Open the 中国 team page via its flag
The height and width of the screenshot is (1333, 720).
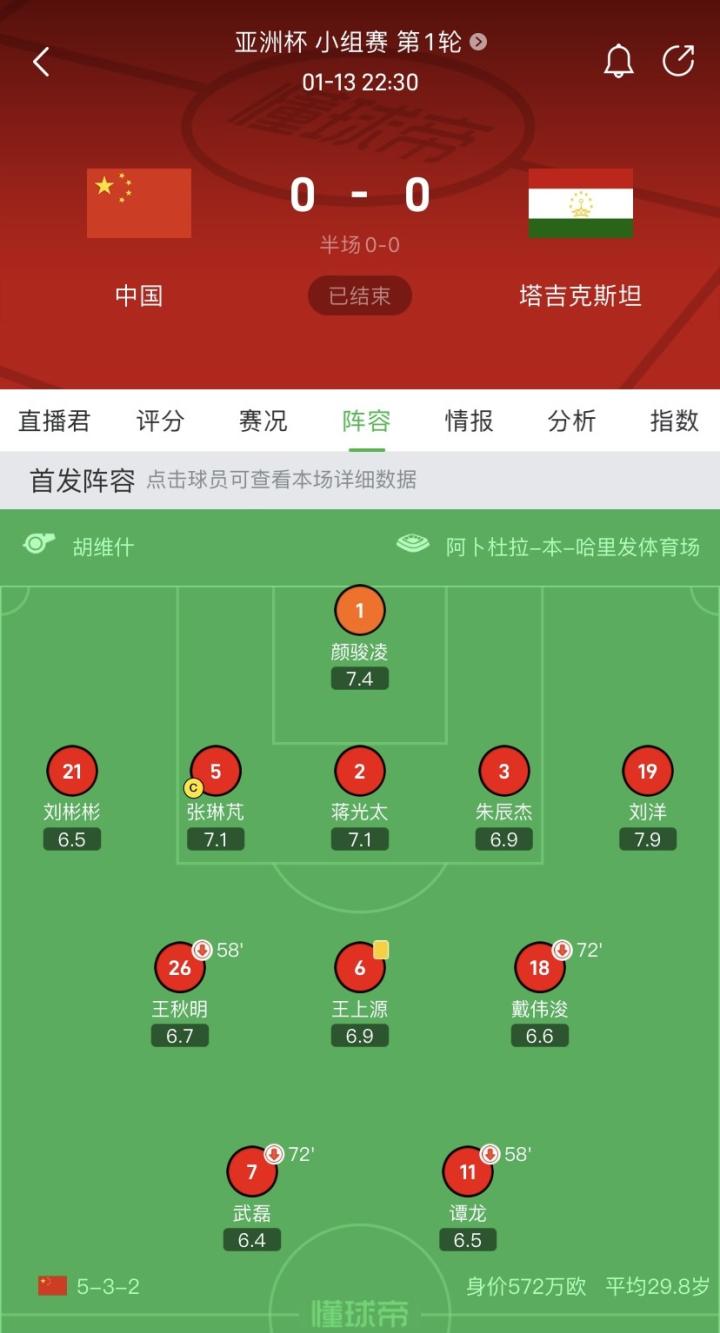tap(139, 203)
